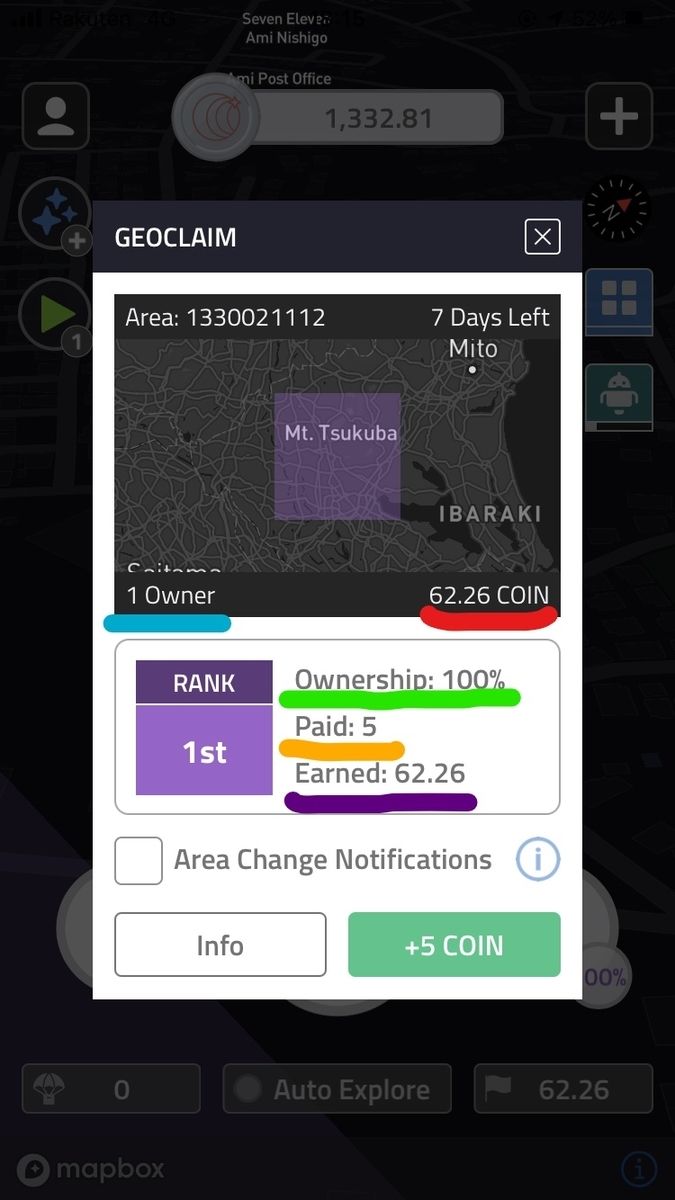Open the Mapbox attribution info icon
This screenshot has height=1200, width=675.
[x=639, y=1168]
